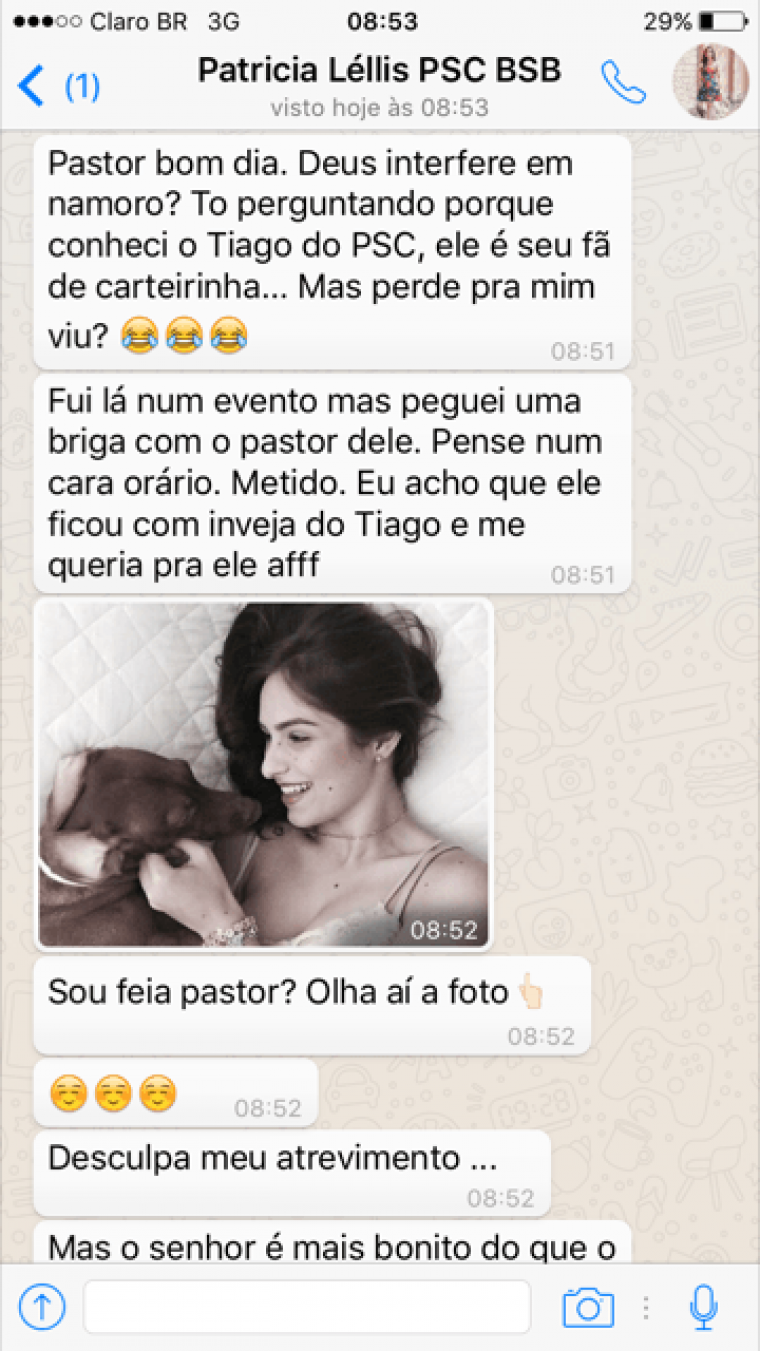
Task: Focus the message text field
Action: [x=306, y=1306]
